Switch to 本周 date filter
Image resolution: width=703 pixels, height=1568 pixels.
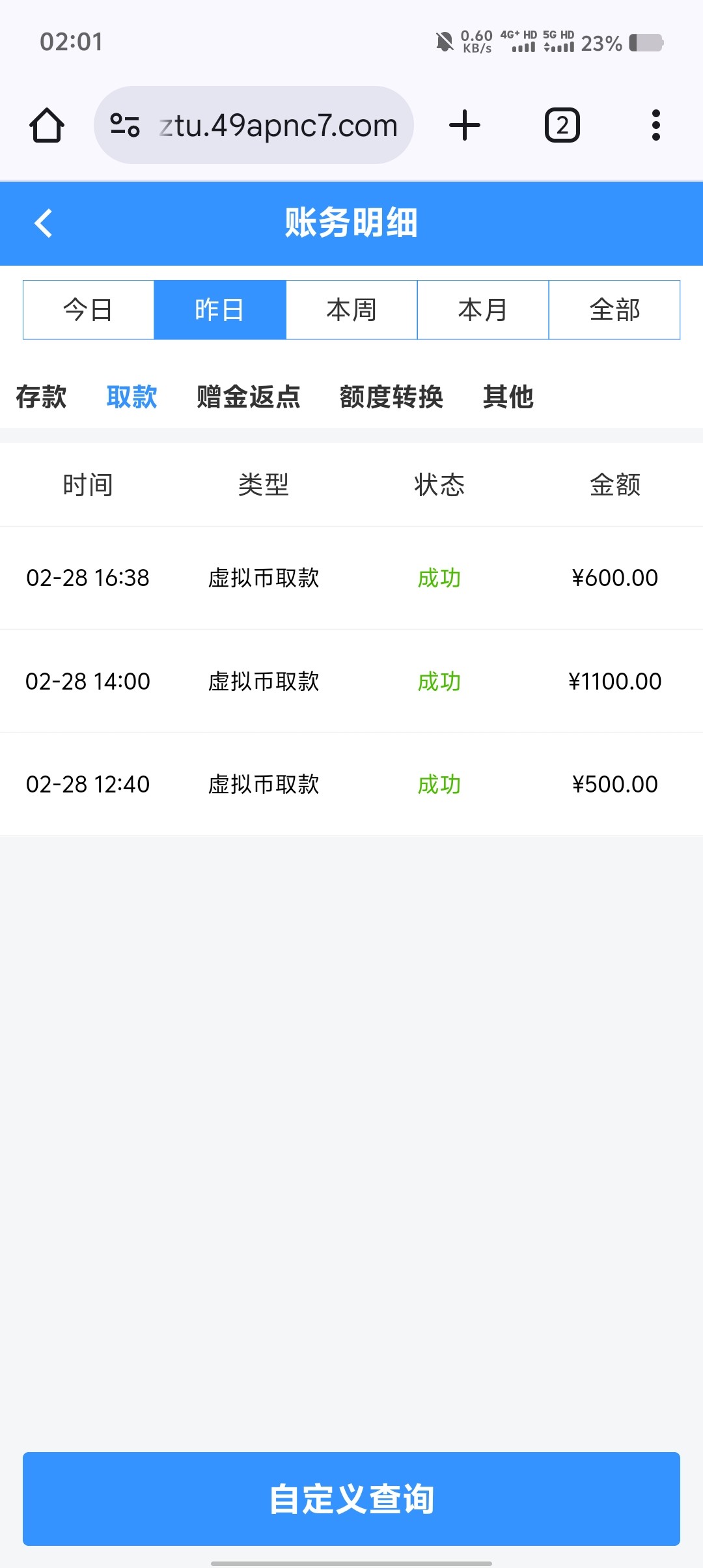[x=351, y=310]
